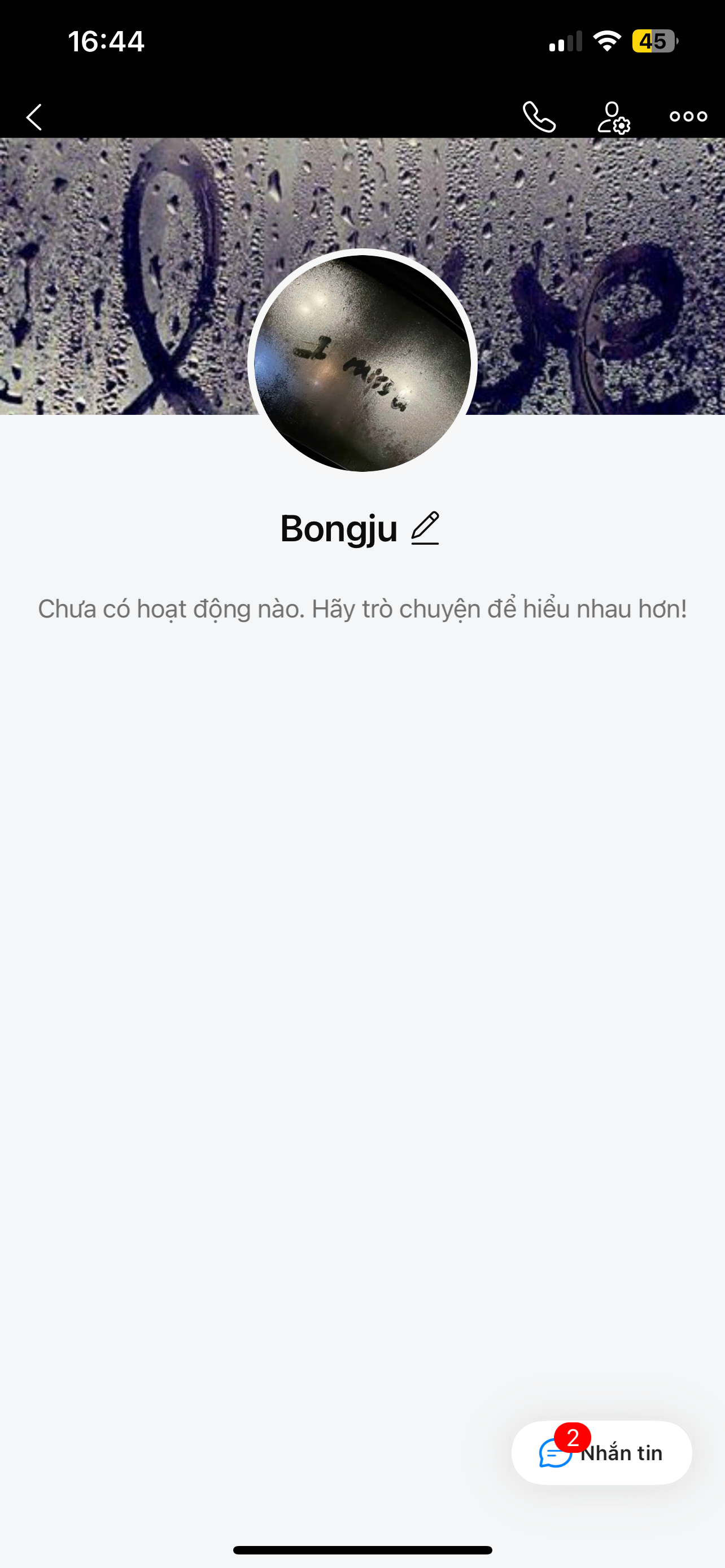Open friend settings icon
Screen dimensions: 725x1568
point(613,117)
